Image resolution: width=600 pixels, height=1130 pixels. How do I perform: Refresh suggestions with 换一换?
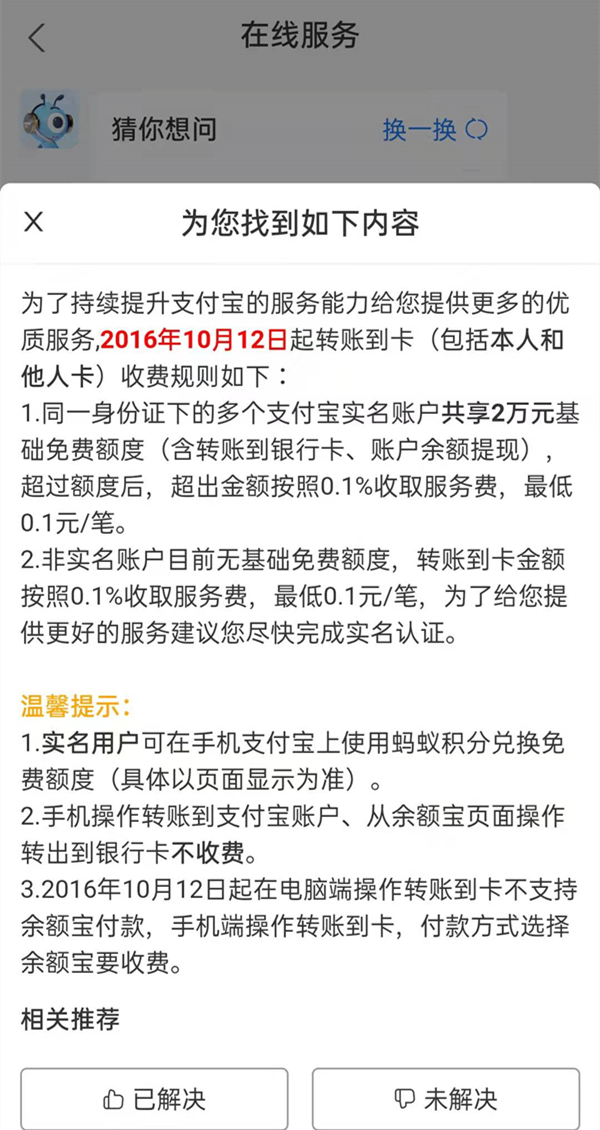(x=434, y=129)
